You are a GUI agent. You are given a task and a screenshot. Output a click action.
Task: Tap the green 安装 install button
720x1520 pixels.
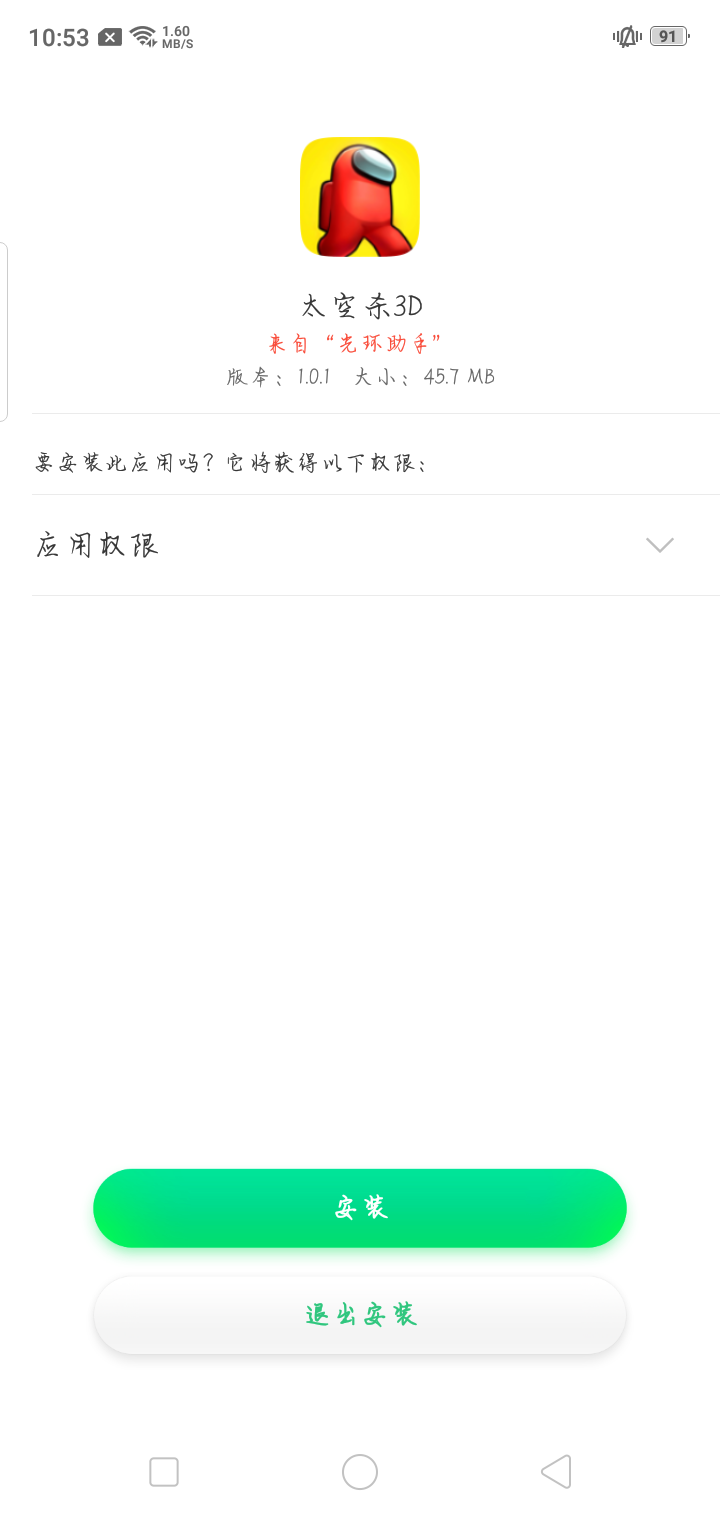[360, 1208]
